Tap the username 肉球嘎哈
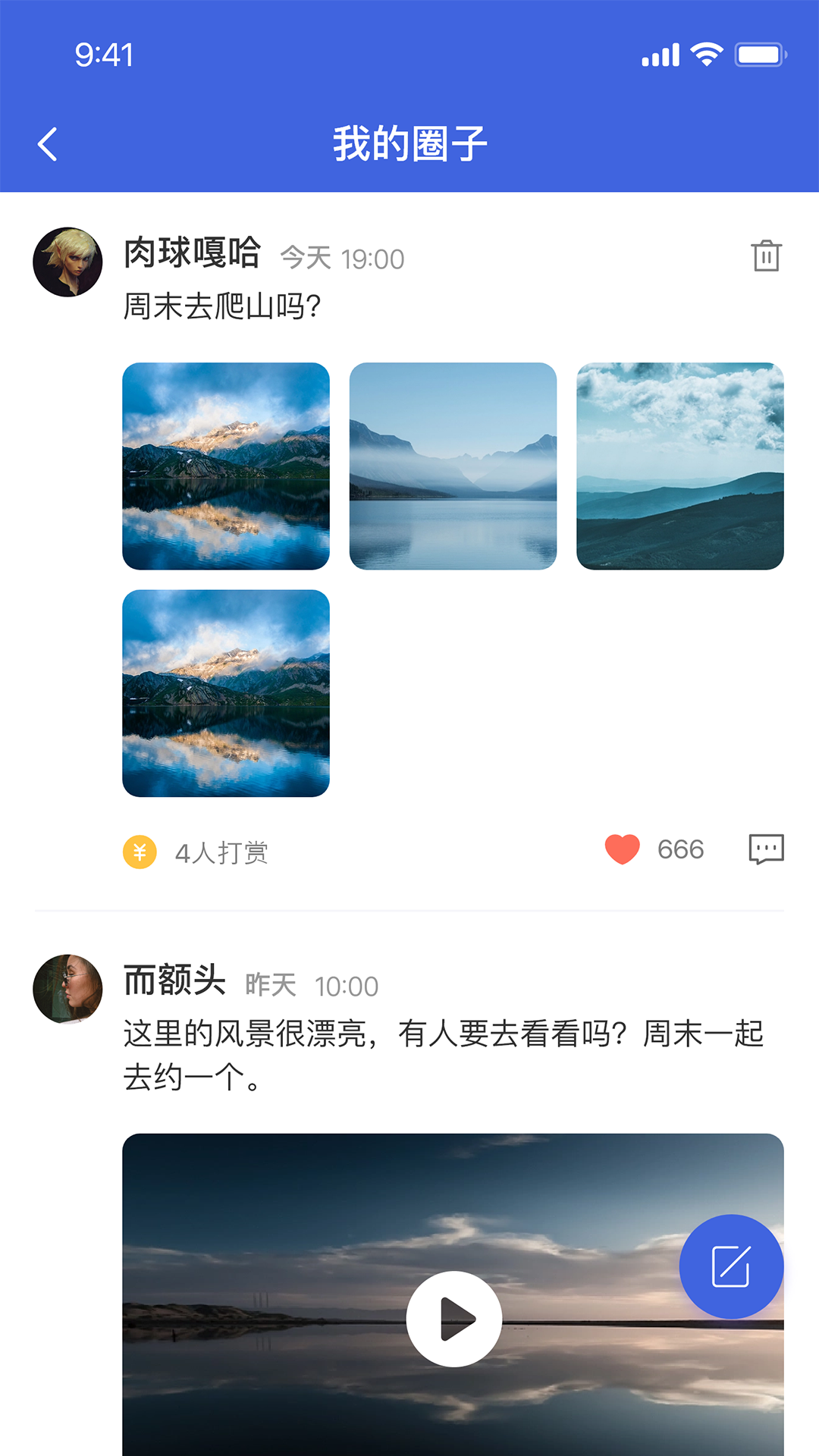Screen dimensions: 819x1456 pyautogui.click(x=190, y=253)
